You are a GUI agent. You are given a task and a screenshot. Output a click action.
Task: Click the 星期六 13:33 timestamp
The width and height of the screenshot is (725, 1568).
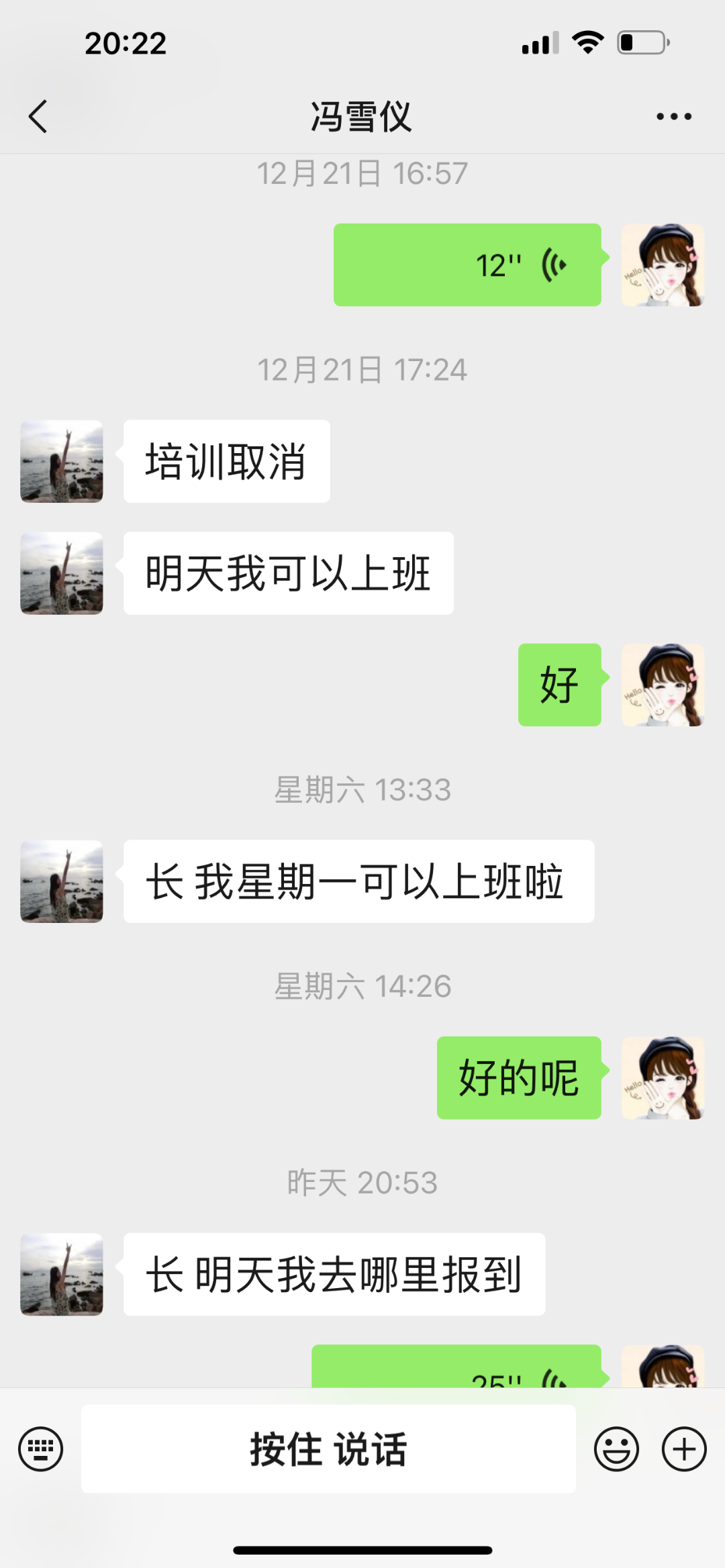coord(362,790)
